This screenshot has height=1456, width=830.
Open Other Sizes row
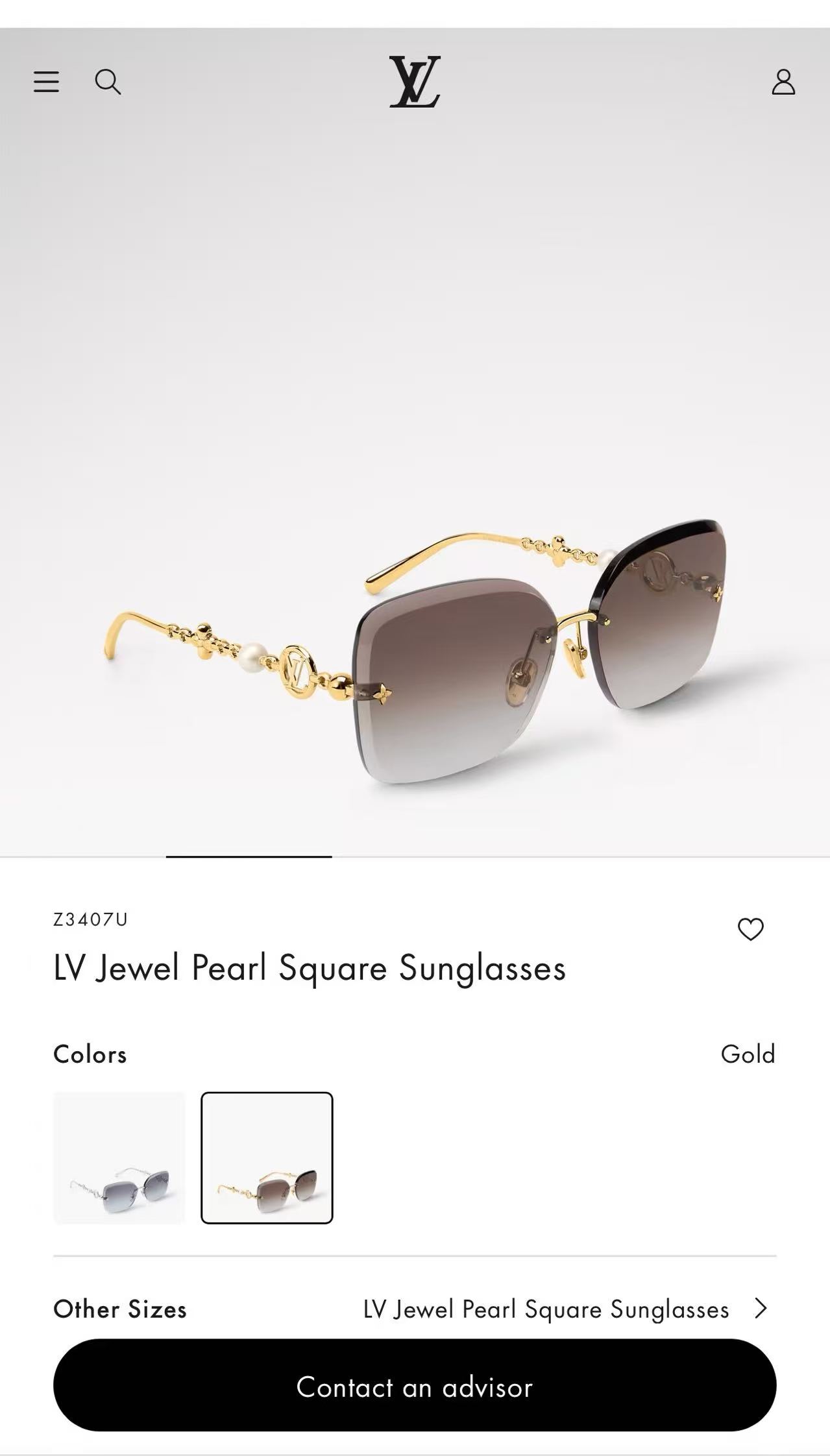(x=415, y=1309)
